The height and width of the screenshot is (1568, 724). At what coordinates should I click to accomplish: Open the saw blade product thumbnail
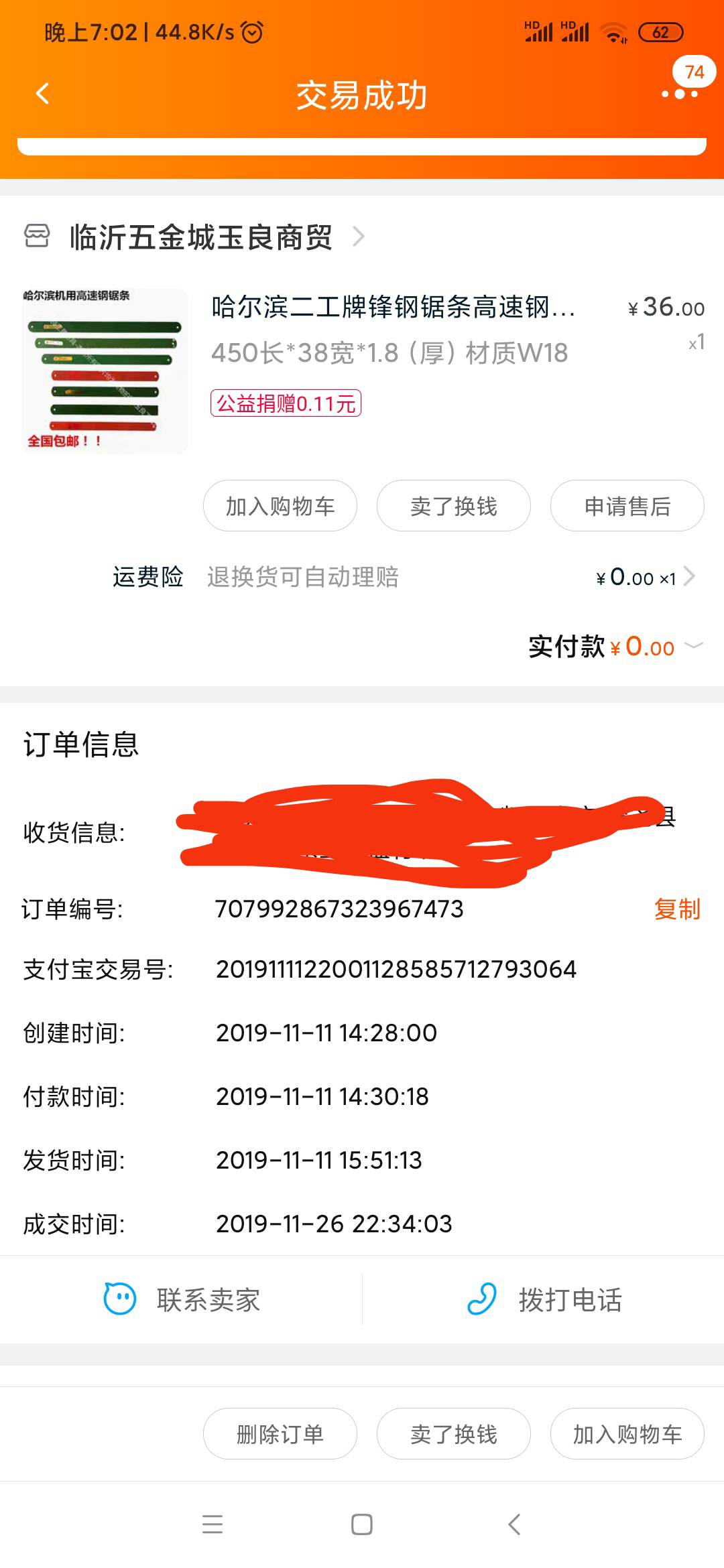pos(105,371)
